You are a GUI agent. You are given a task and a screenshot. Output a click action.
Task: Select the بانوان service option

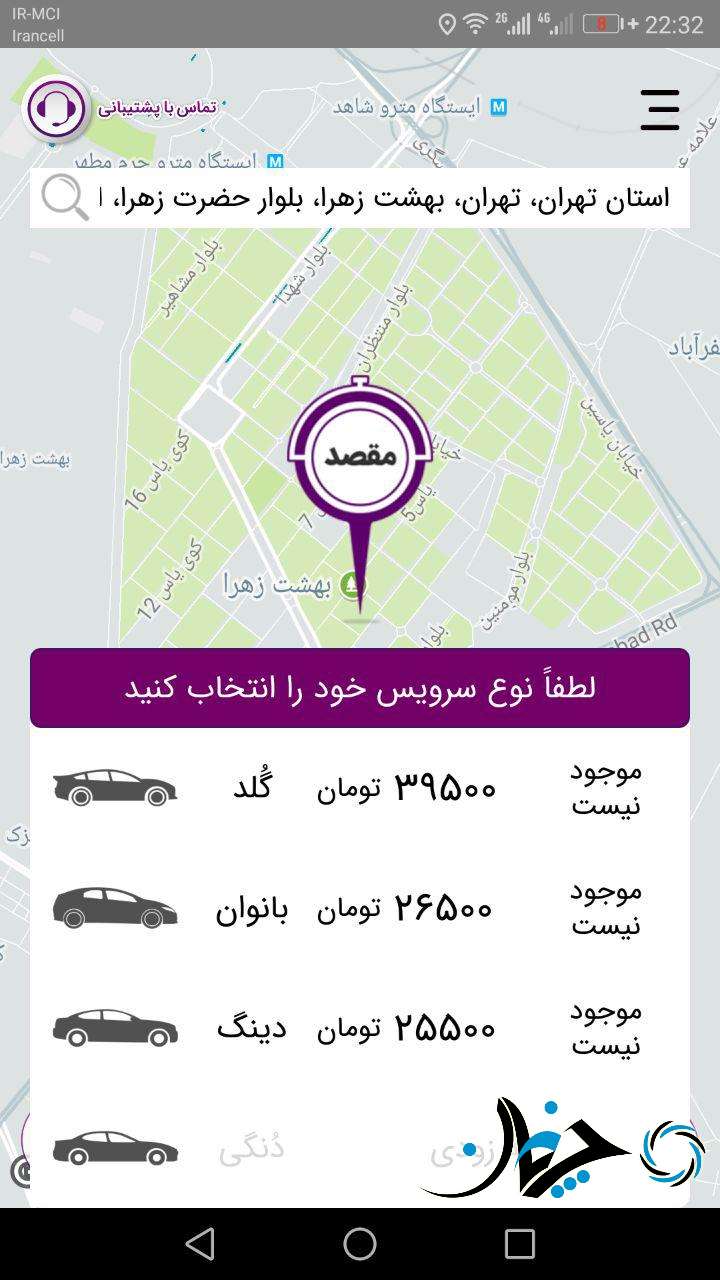pyautogui.click(x=360, y=908)
